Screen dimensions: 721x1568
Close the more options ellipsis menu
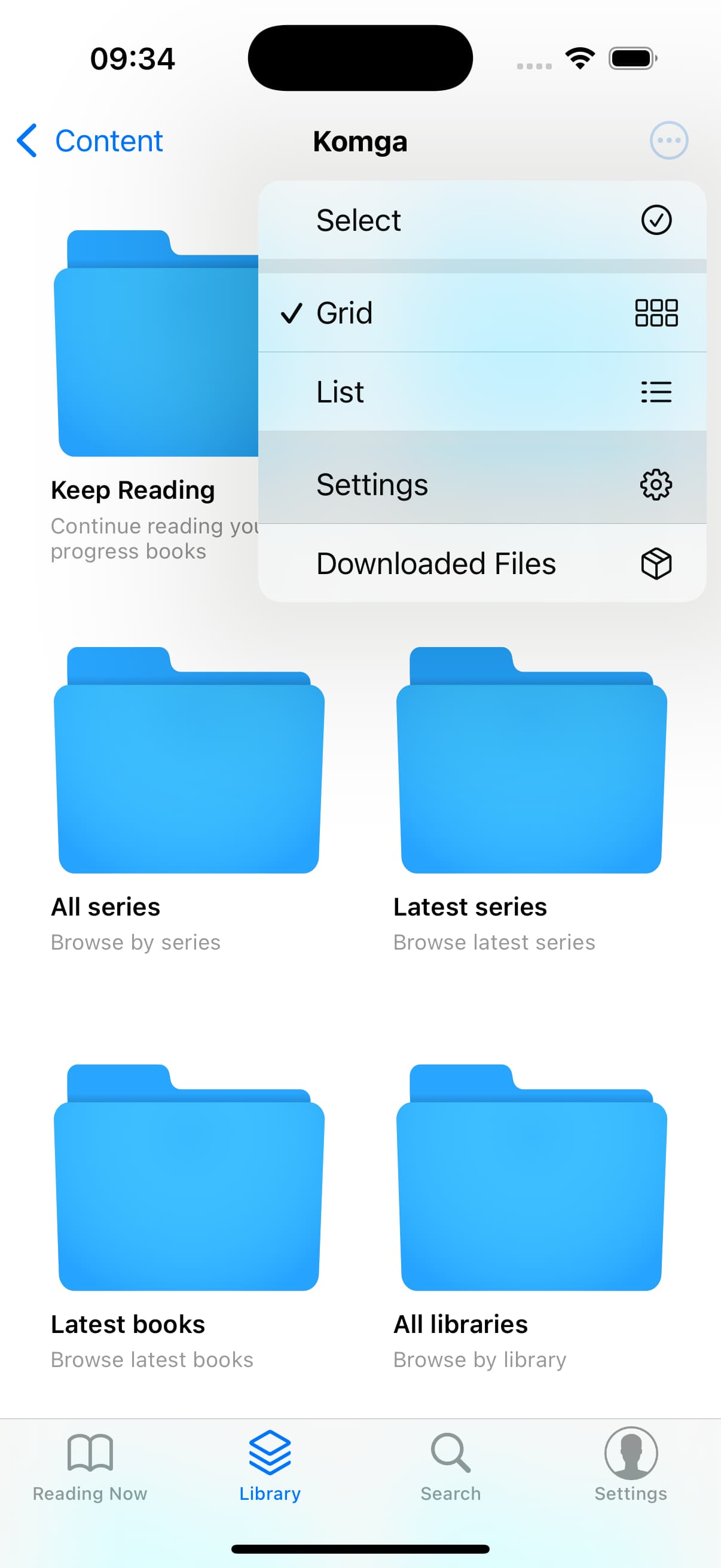668,141
